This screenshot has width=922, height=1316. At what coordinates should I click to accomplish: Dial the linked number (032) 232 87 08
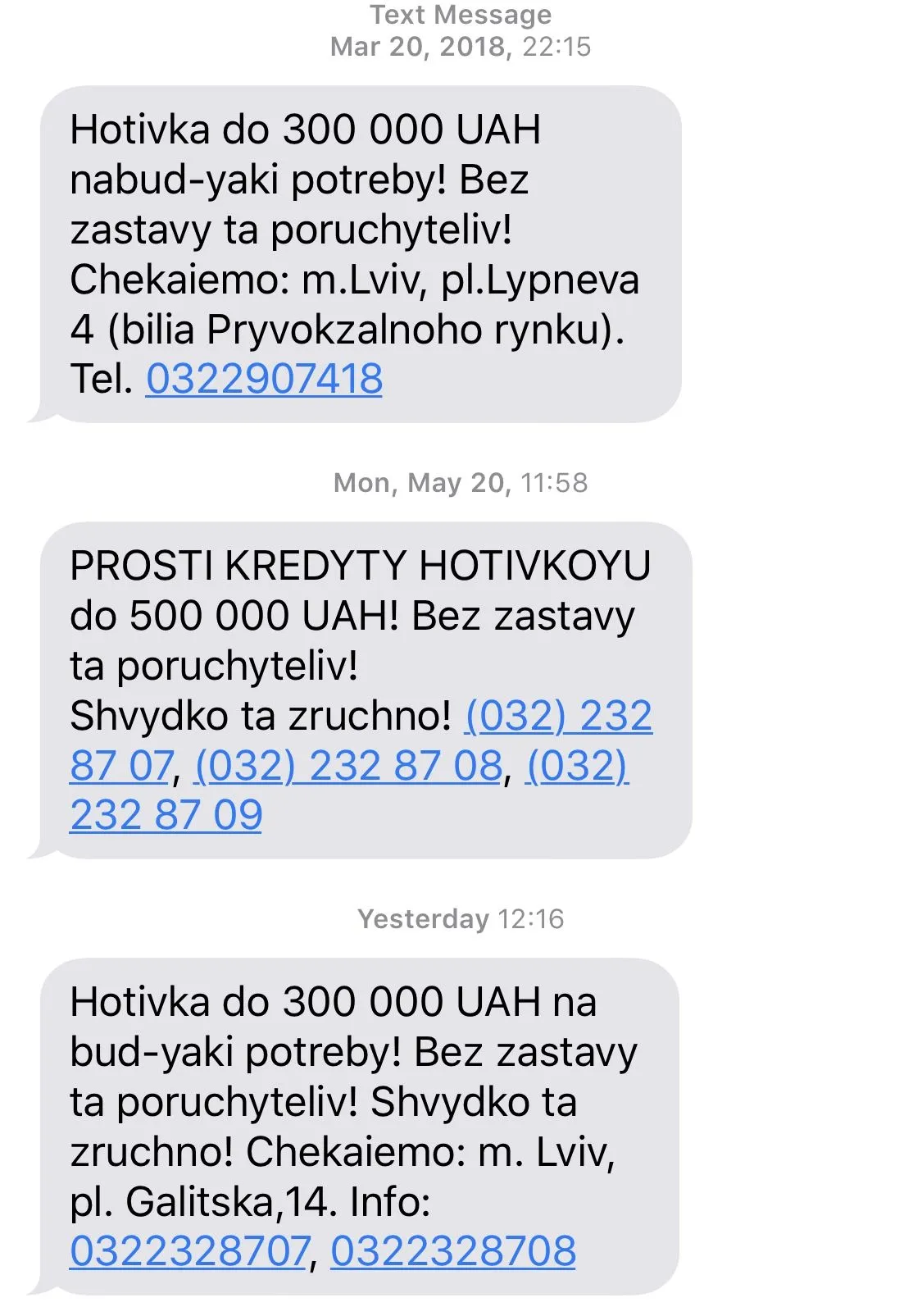(347, 766)
